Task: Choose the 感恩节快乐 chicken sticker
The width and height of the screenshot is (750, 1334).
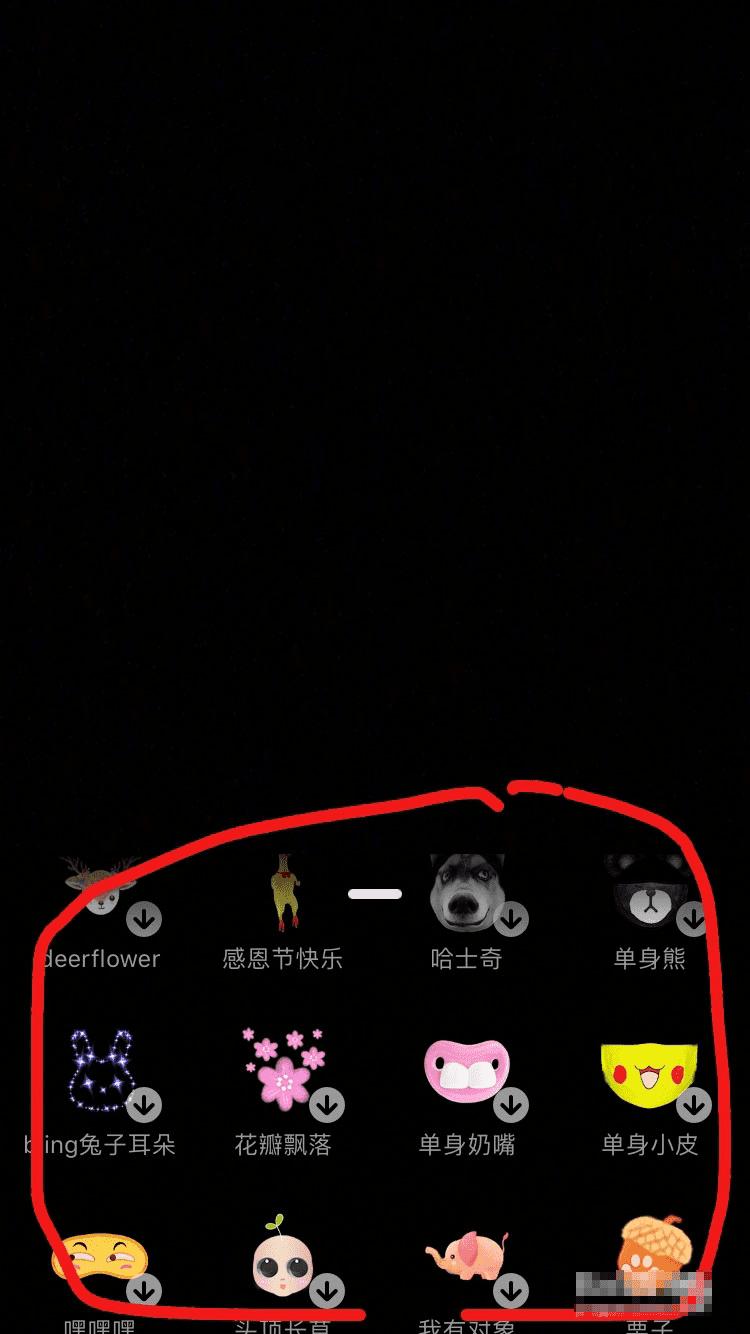Action: point(284,890)
